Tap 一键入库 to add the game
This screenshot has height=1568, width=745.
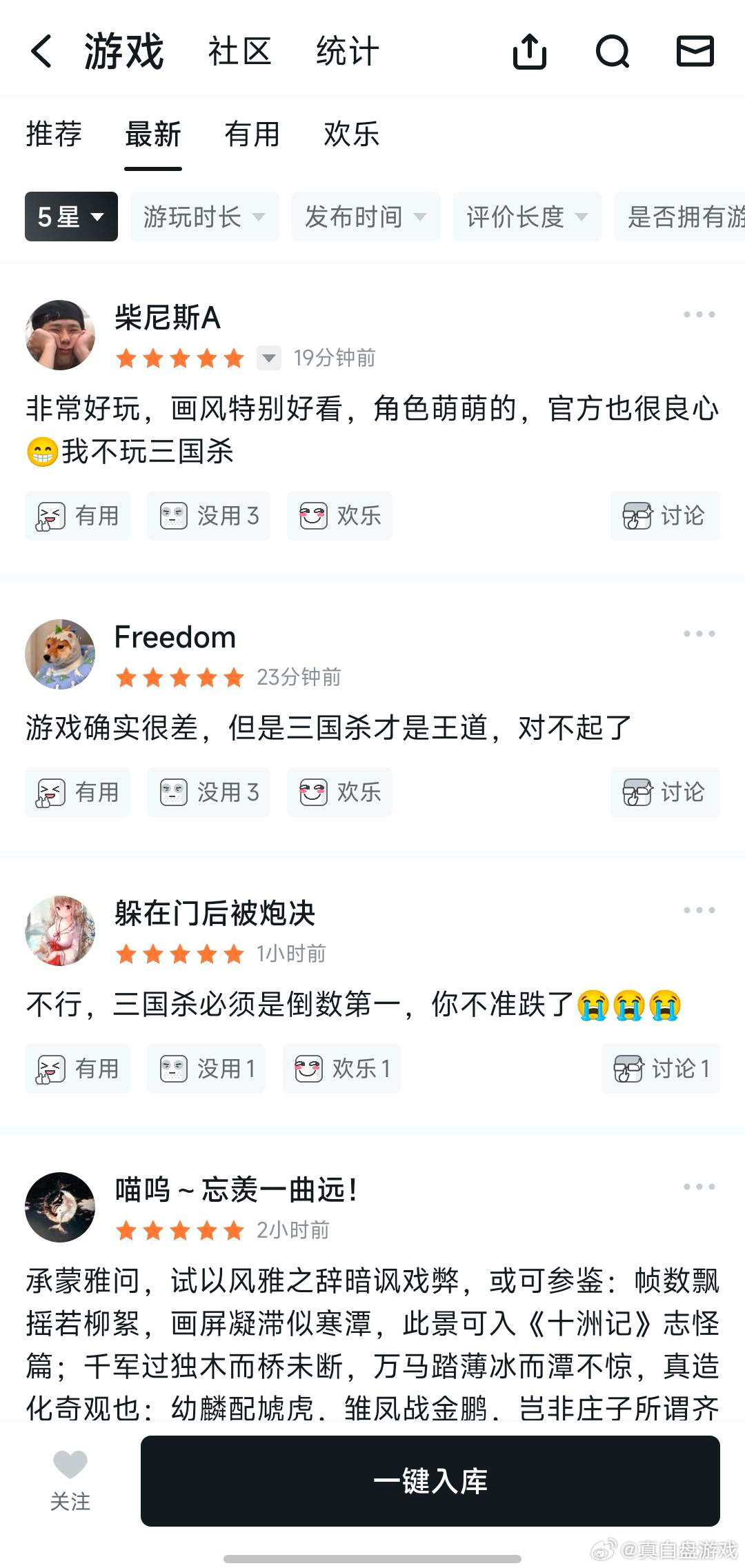(x=430, y=1480)
